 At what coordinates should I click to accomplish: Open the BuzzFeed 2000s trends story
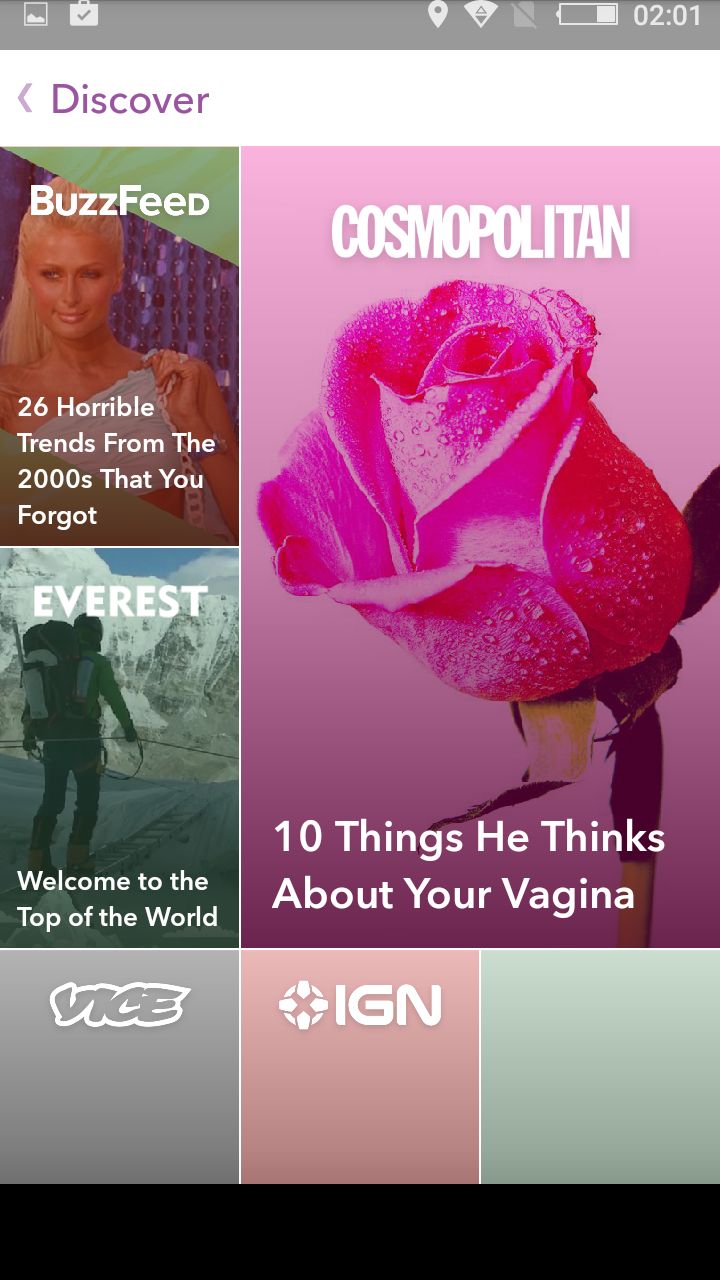click(119, 346)
